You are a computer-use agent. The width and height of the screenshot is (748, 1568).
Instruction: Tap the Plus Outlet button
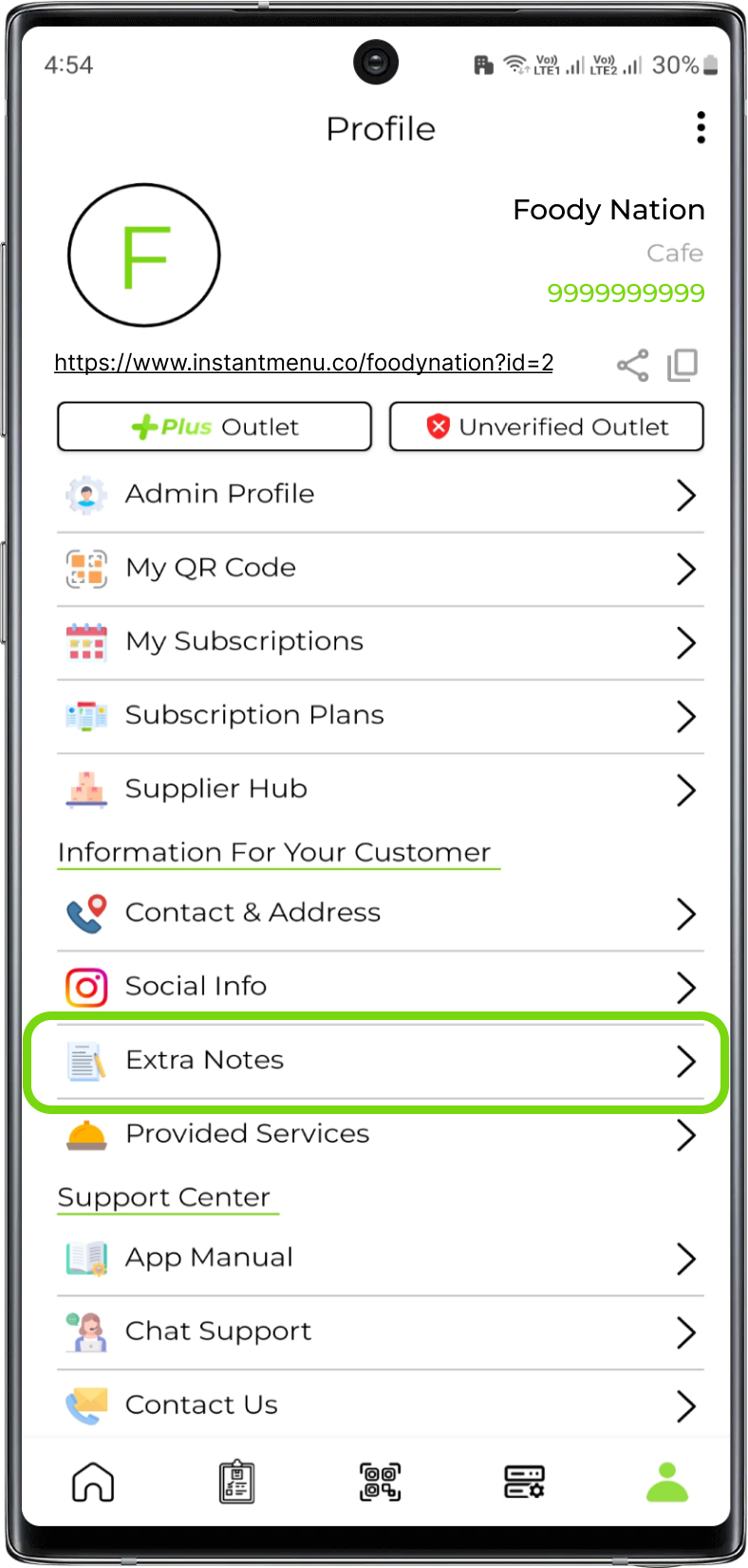click(215, 426)
